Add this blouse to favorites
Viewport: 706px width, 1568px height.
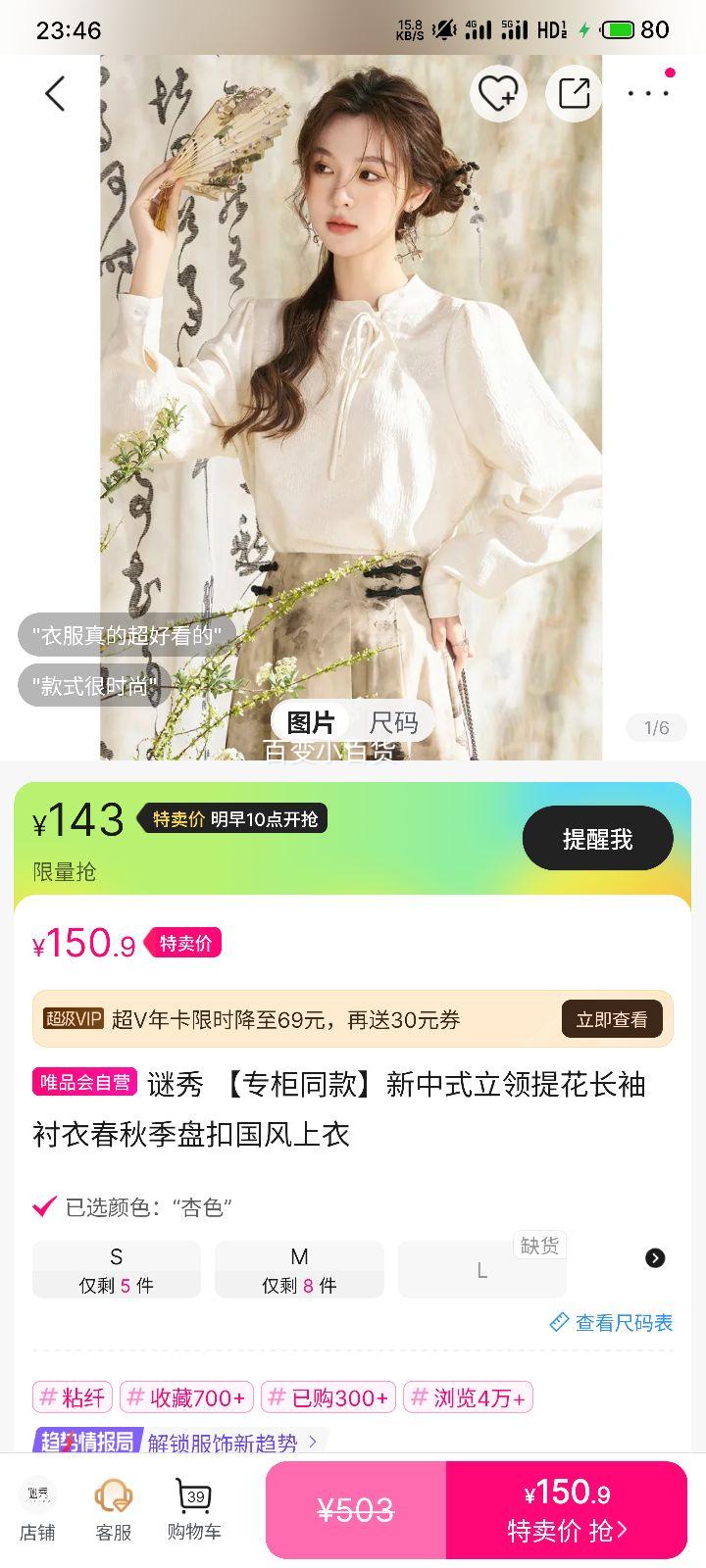pos(498,94)
